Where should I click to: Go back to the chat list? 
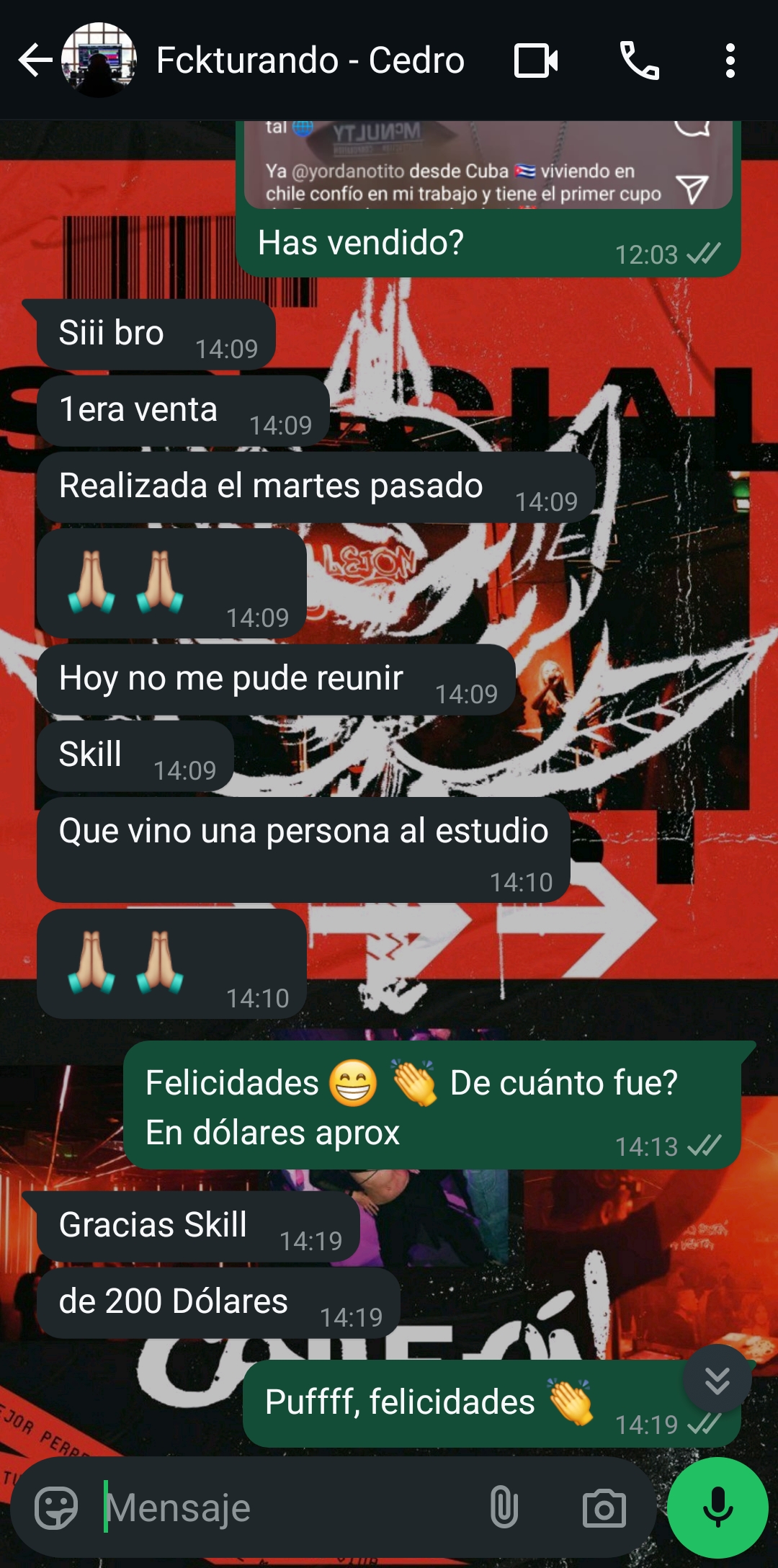click(x=35, y=61)
